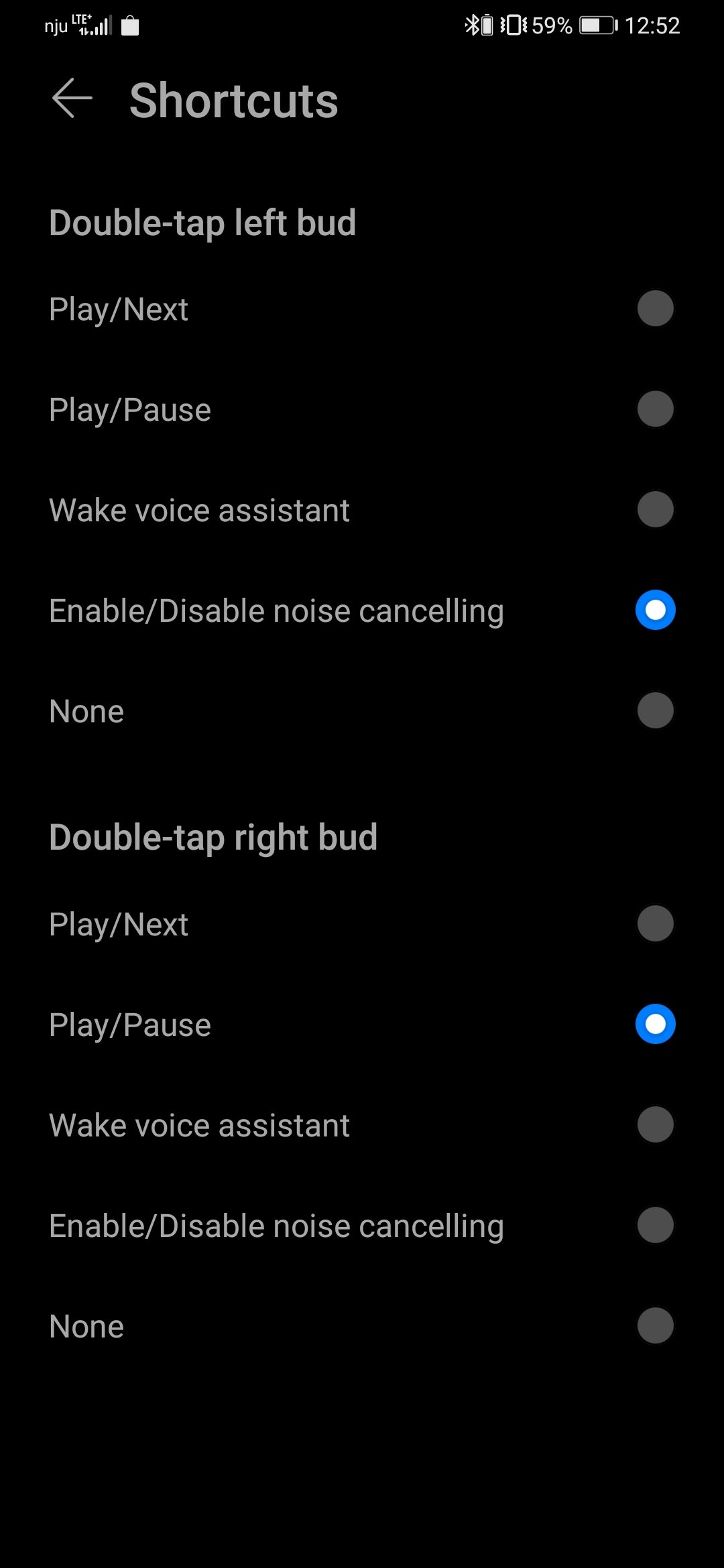The width and height of the screenshot is (724, 1568).
Task: Set left bud to Wake voice assistant
Action: [x=362, y=510]
